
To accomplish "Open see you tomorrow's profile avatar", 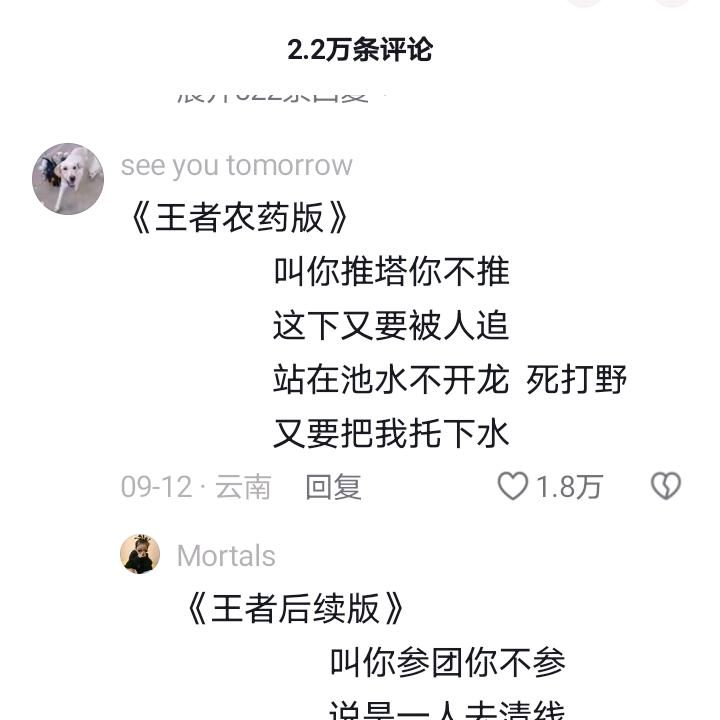I will tap(68, 179).
